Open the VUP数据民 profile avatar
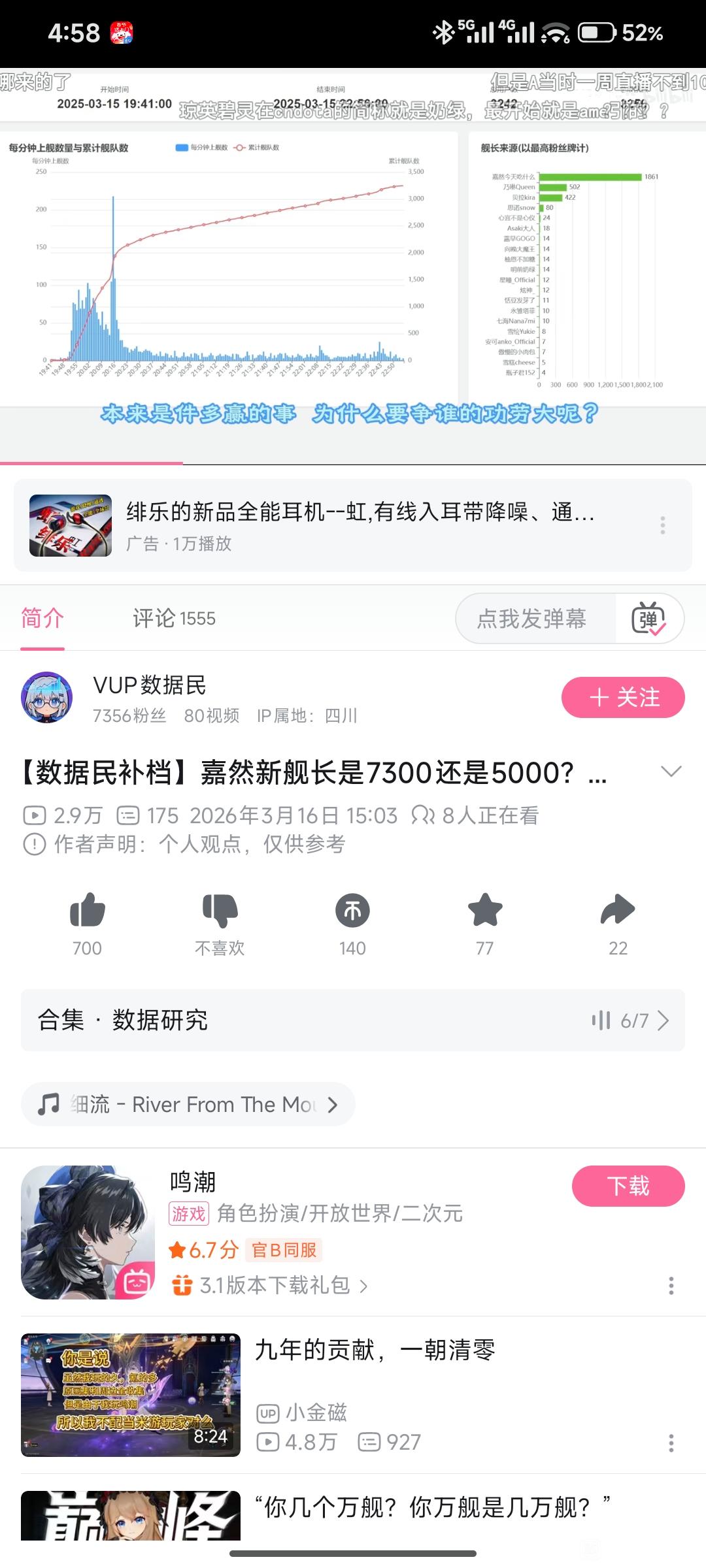The height and width of the screenshot is (1568, 706). [47, 698]
